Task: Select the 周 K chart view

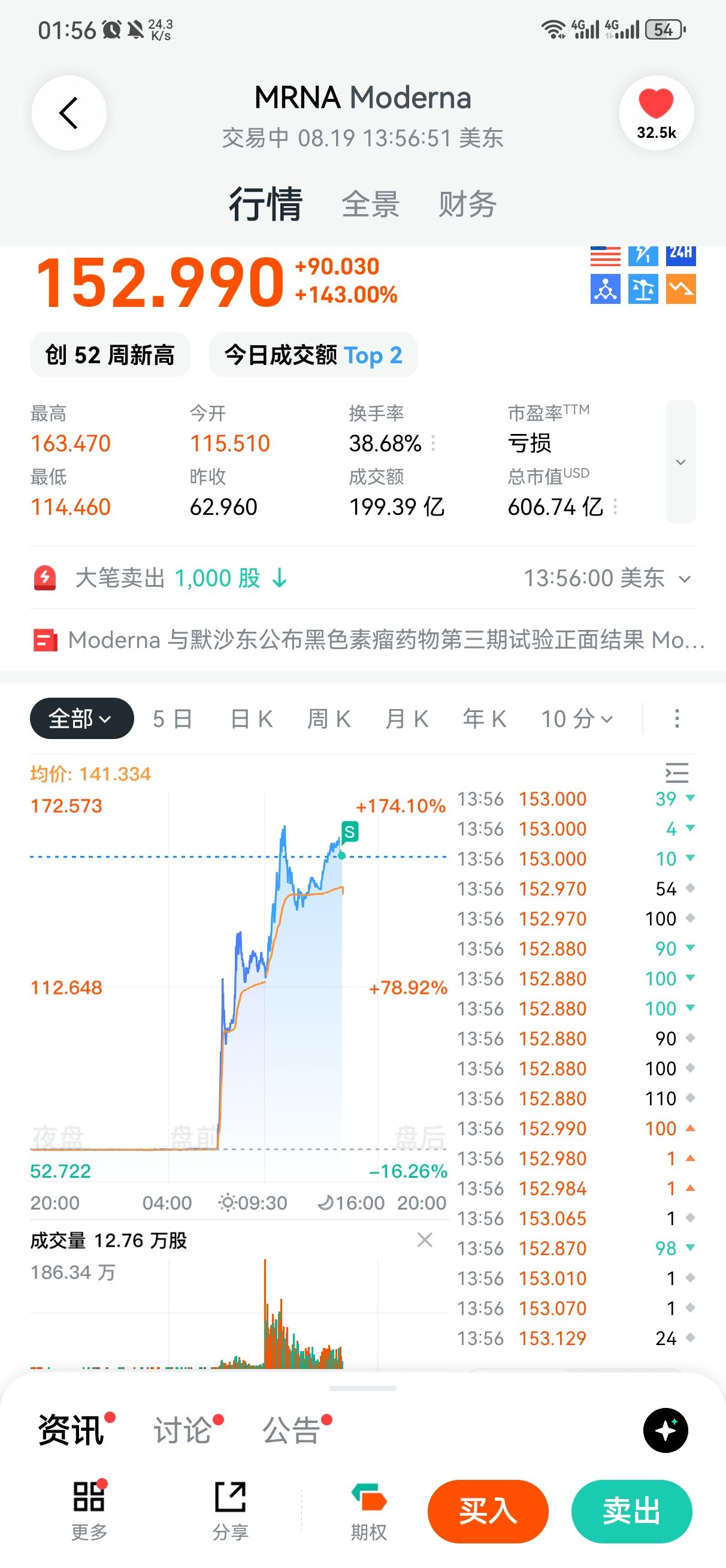Action: (329, 719)
